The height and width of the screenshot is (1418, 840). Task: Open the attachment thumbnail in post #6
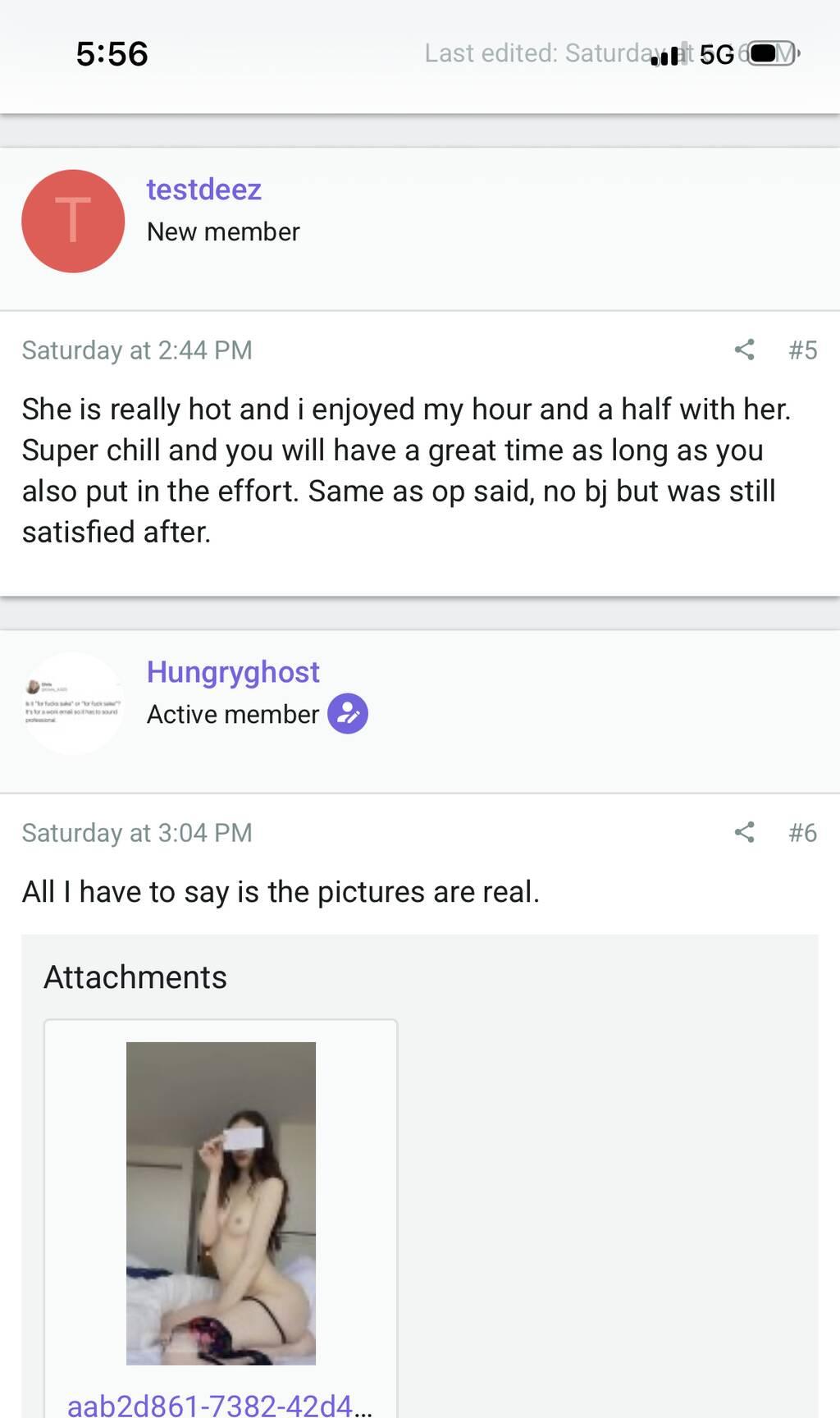coord(221,1203)
